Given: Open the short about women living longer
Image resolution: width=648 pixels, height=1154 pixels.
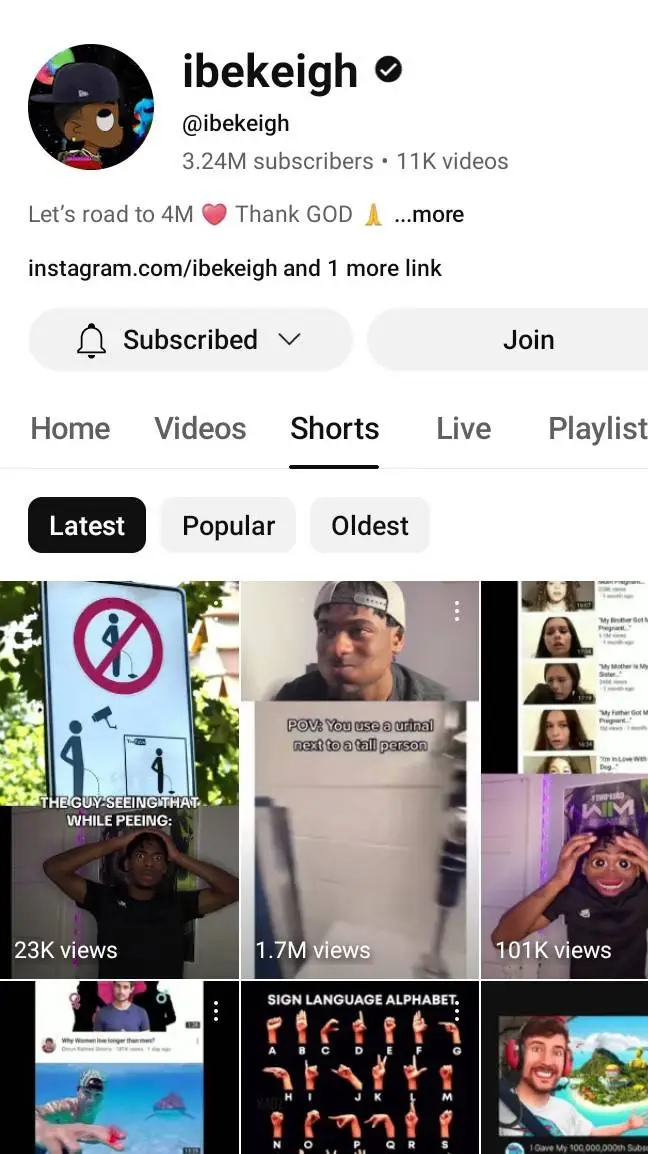Looking at the screenshot, I should tap(119, 1070).
